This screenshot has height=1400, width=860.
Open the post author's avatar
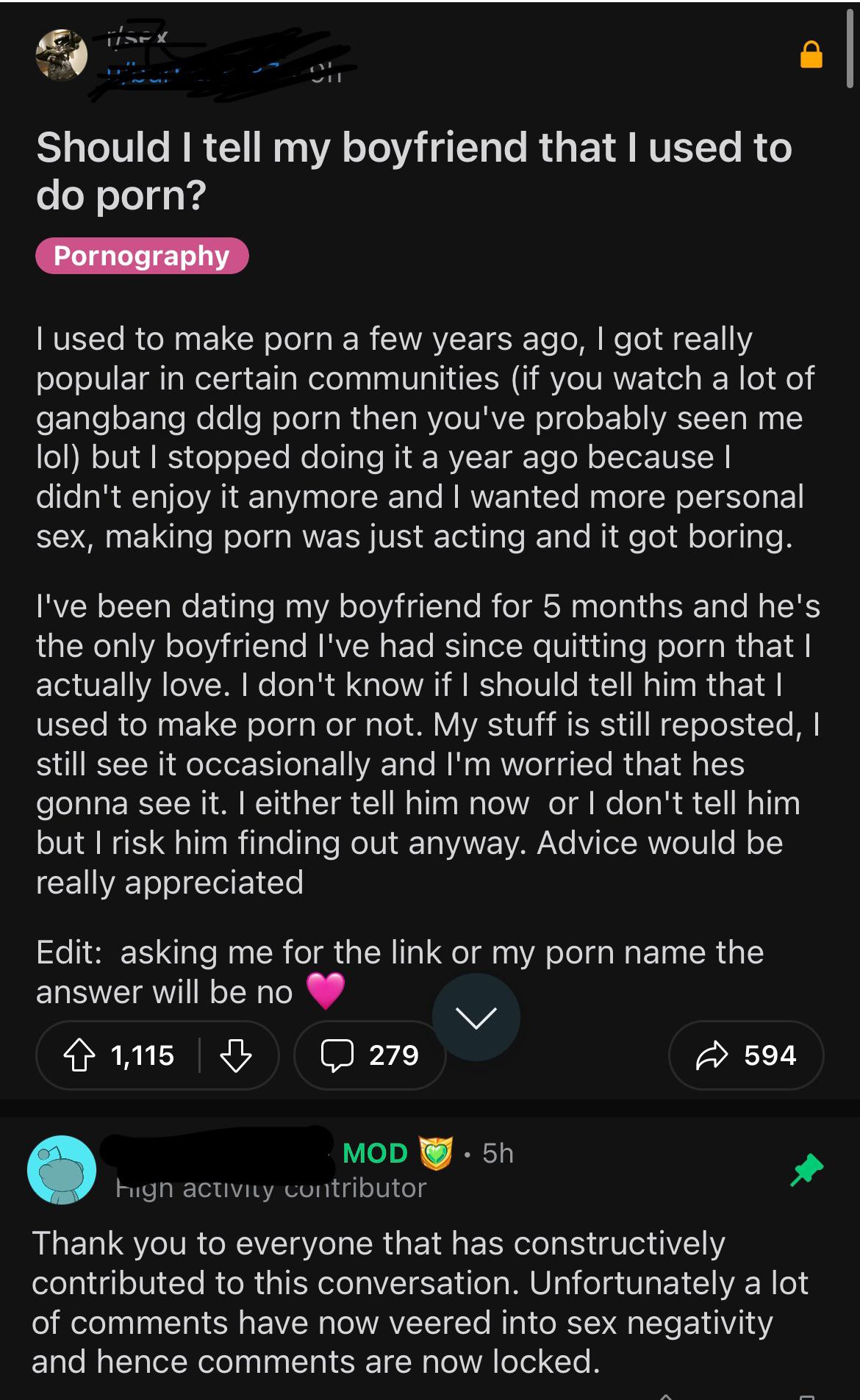click(x=62, y=54)
